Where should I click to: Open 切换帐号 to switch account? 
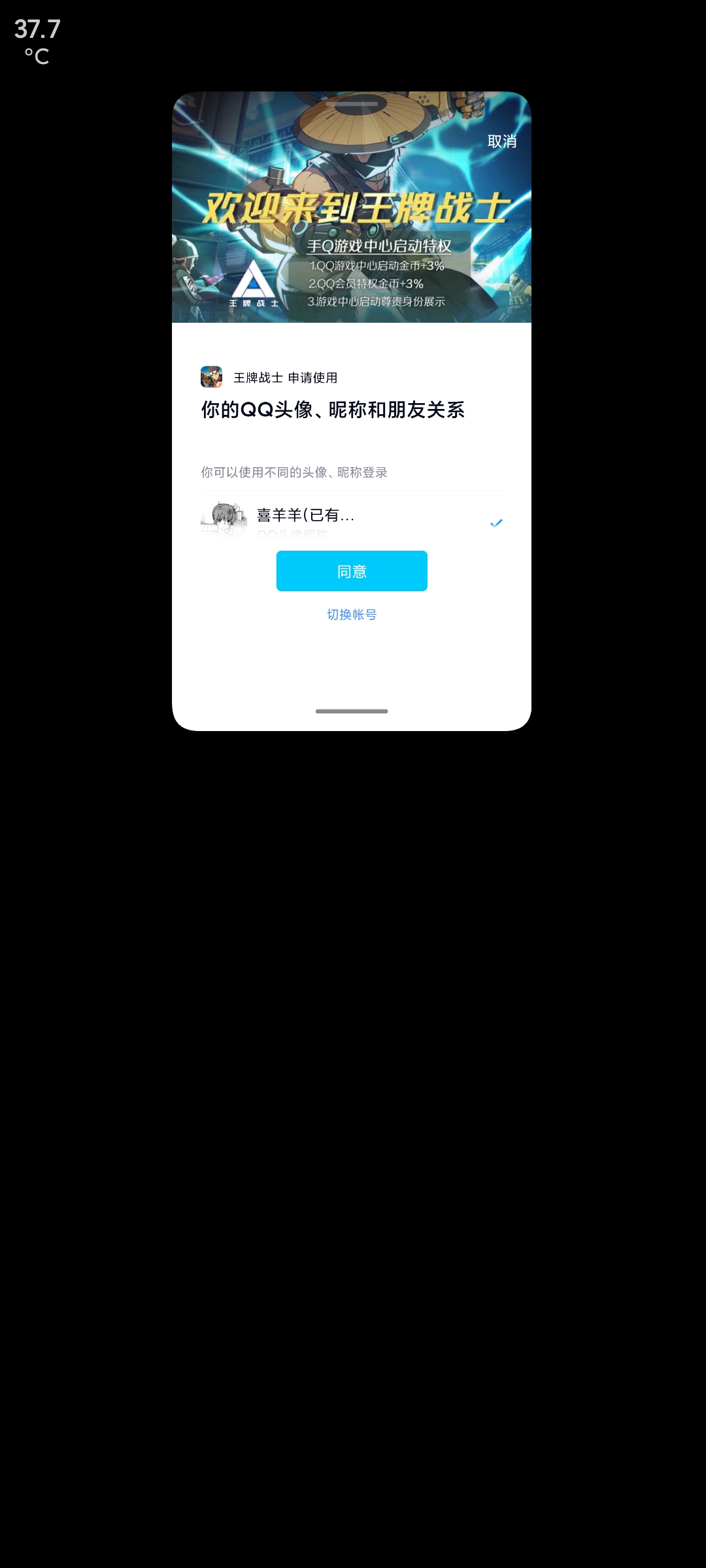pos(352,614)
